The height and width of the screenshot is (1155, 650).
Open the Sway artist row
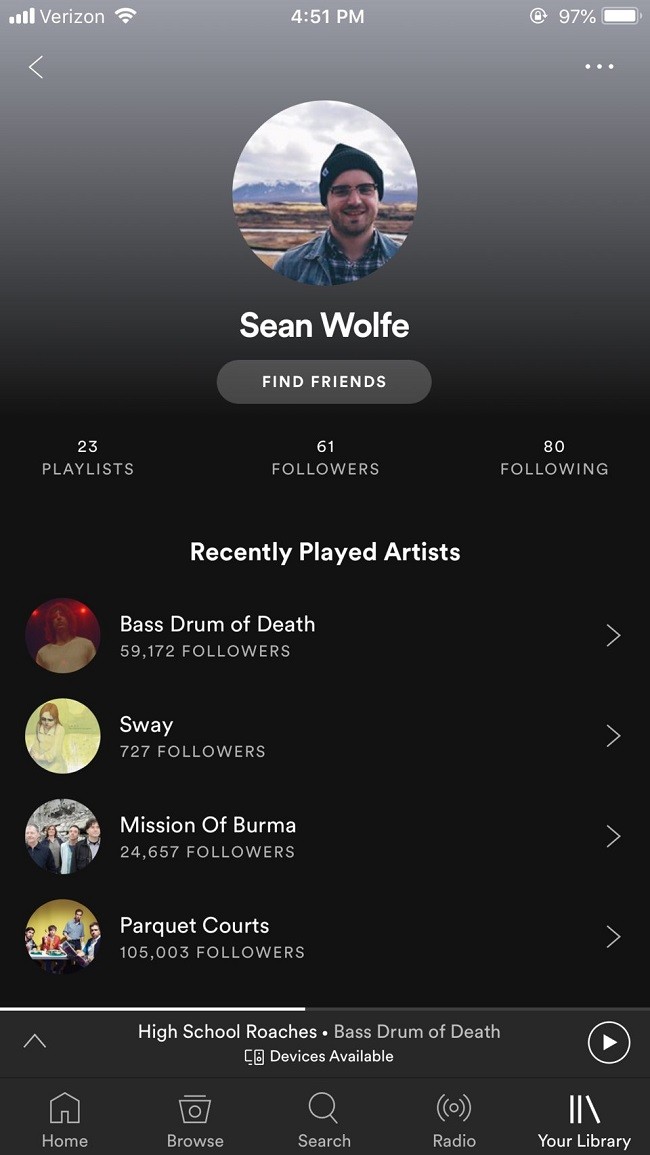coord(324,737)
